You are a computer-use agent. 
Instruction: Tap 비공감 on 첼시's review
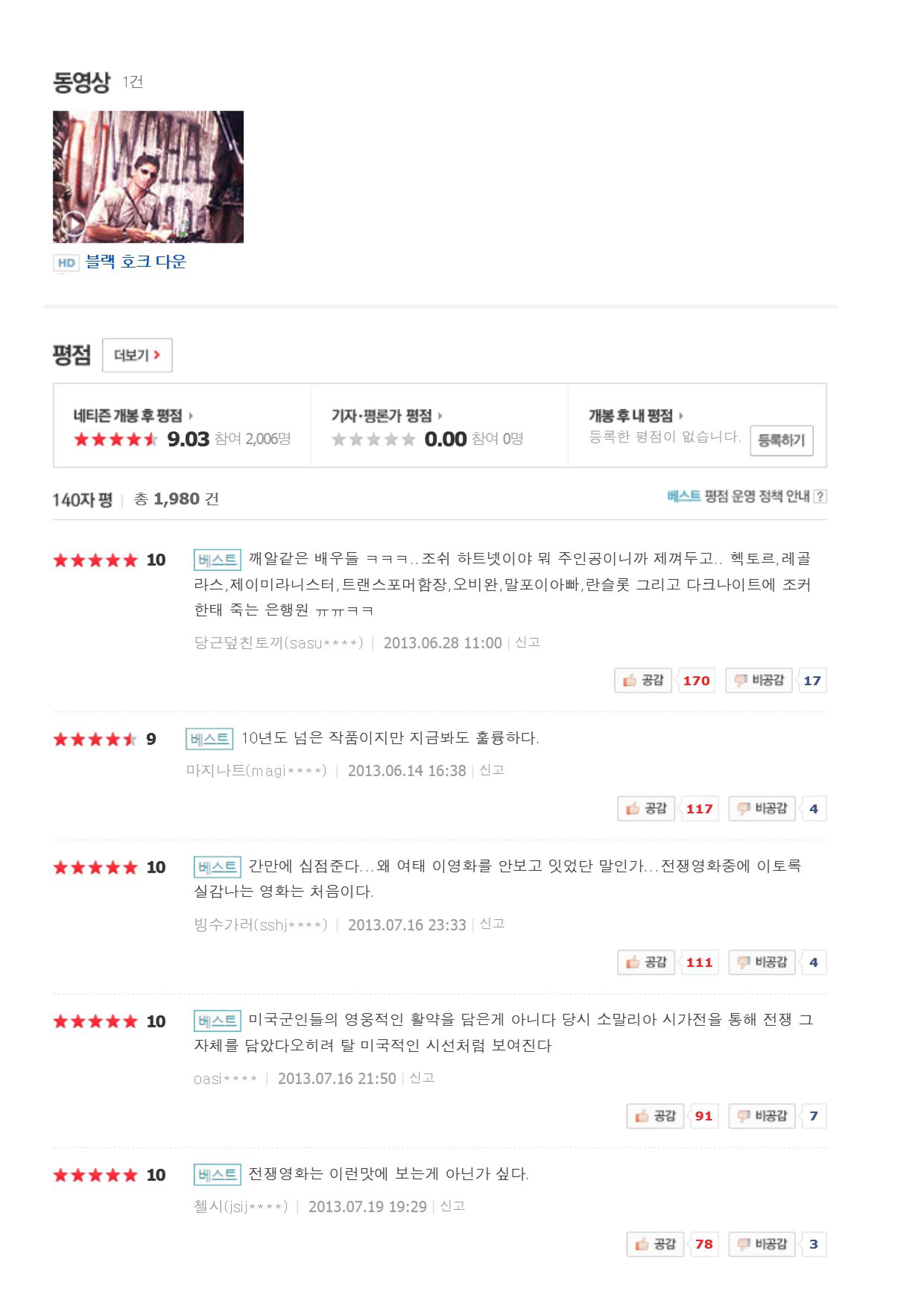point(762,1244)
